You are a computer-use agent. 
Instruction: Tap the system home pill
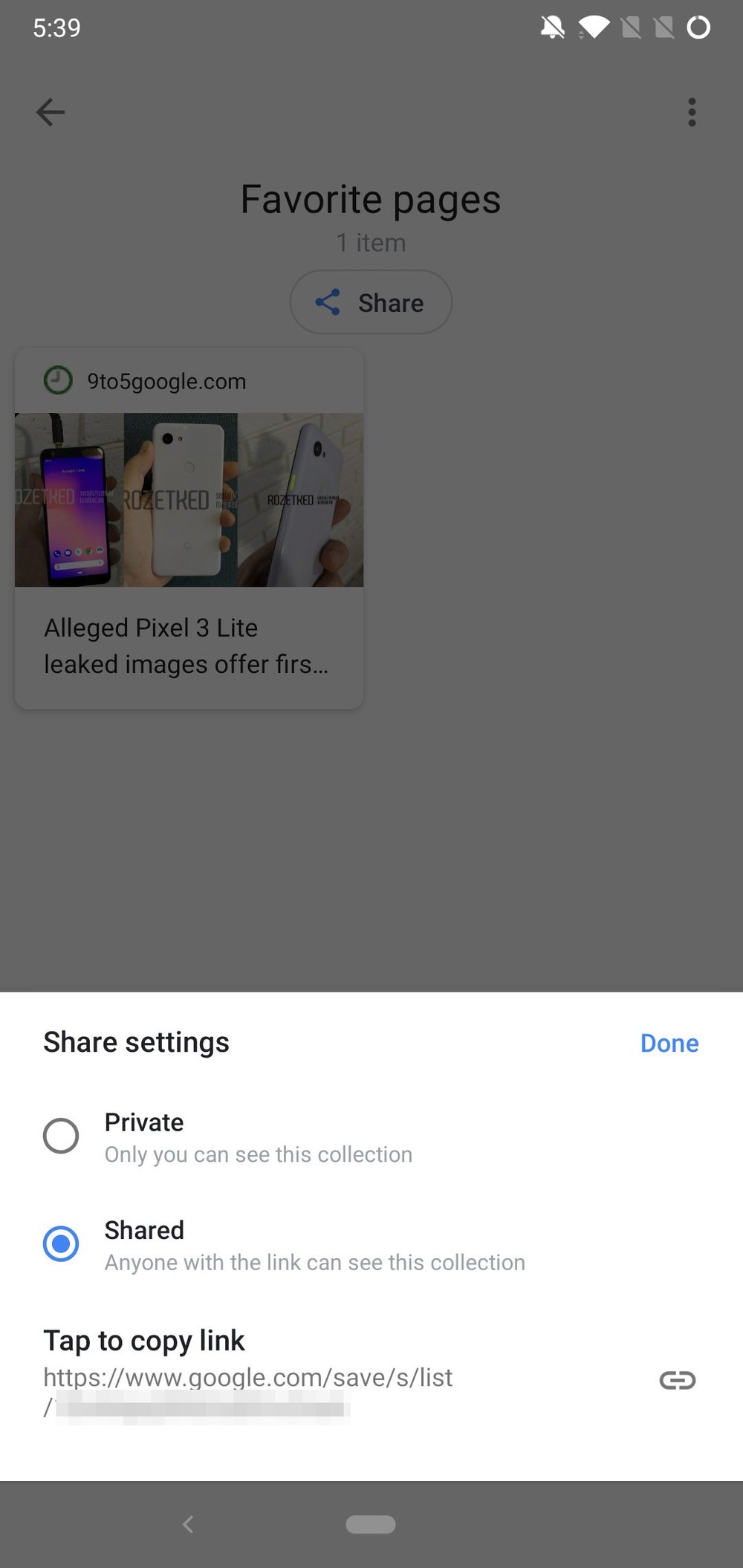(x=371, y=1524)
